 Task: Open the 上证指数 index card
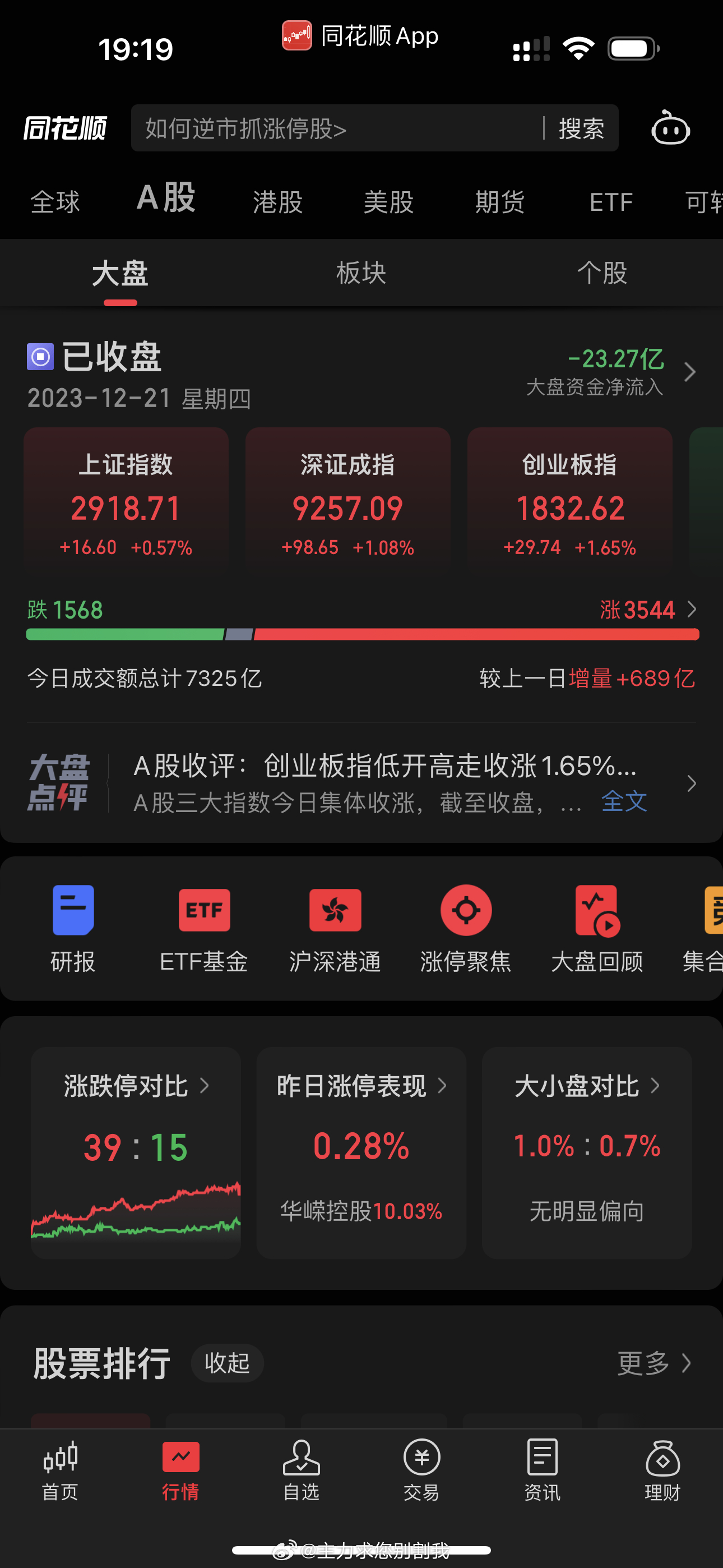[x=126, y=499]
